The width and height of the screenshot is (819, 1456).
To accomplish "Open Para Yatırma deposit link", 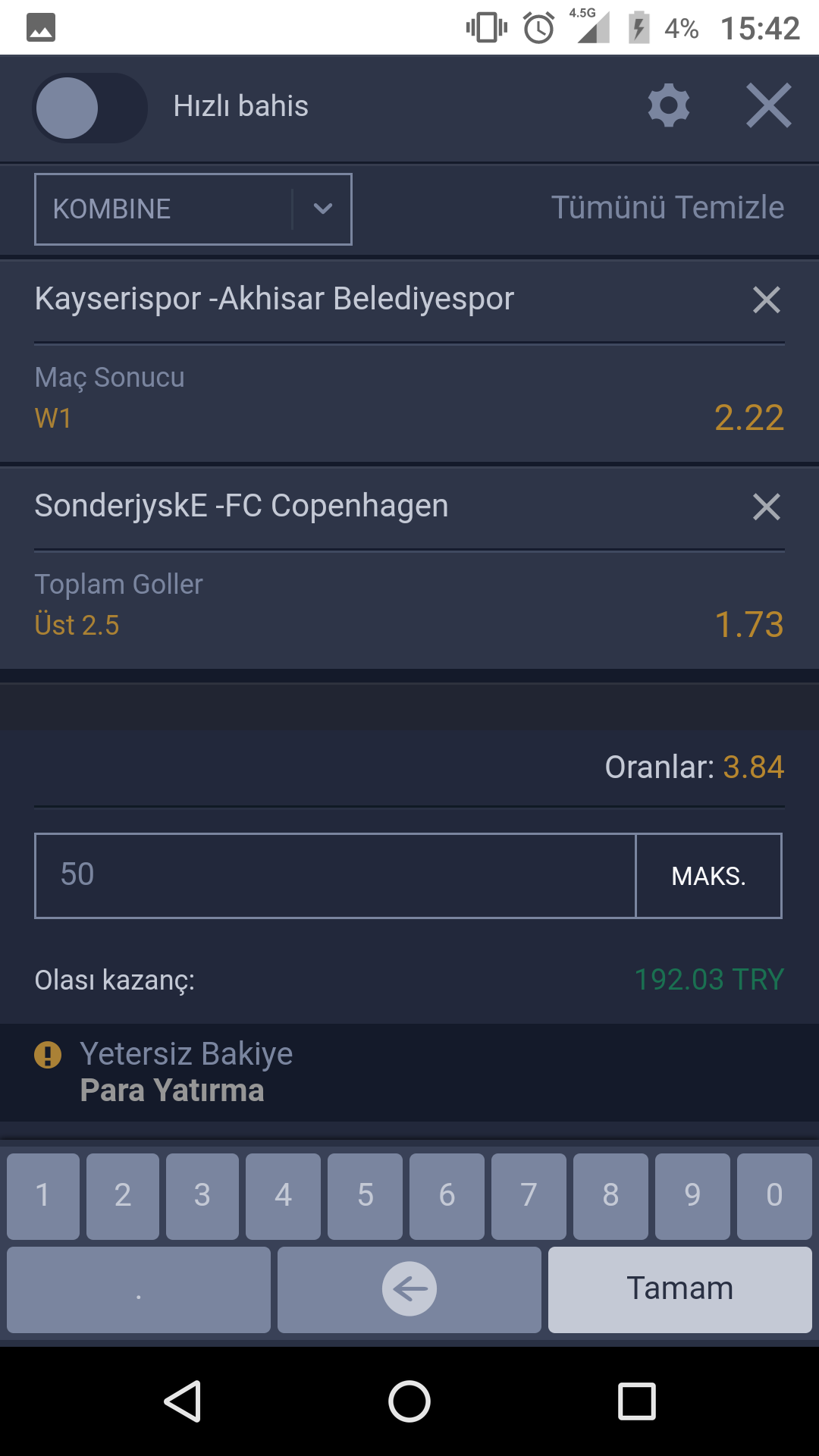I will pyautogui.click(x=172, y=1090).
